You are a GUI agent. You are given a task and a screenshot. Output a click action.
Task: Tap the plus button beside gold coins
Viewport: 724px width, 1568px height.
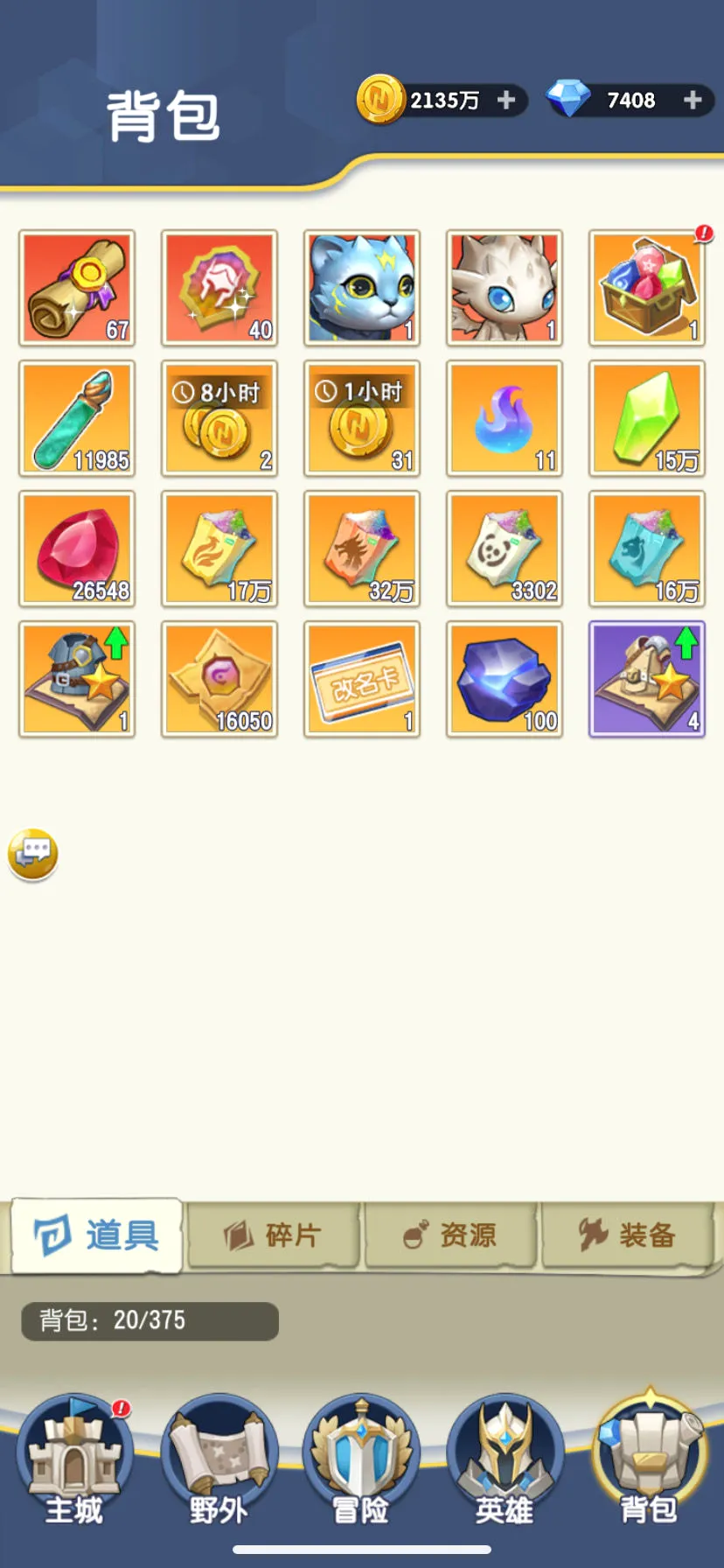(506, 101)
